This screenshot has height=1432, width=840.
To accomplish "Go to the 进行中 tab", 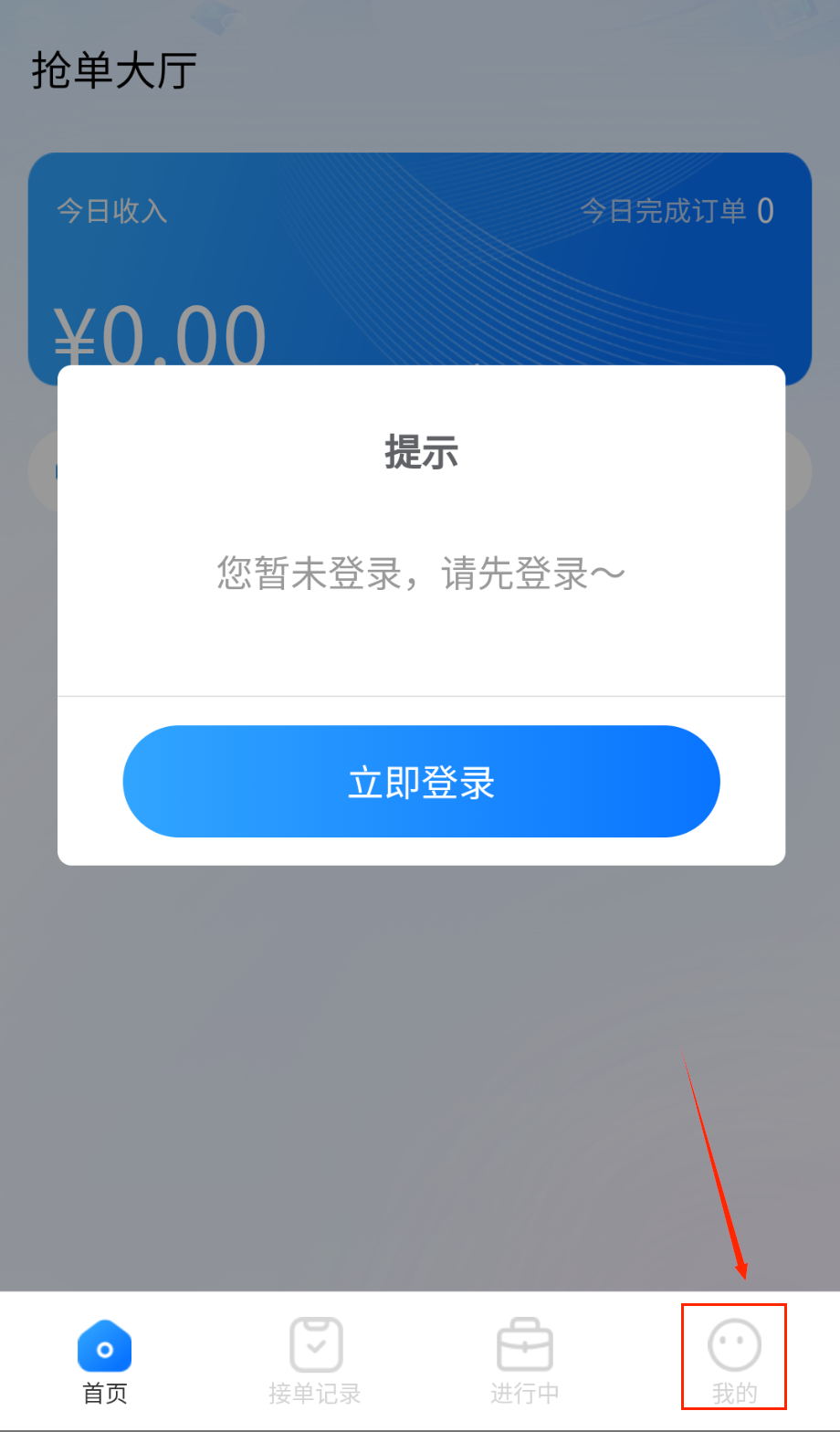I will coord(525,1360).
